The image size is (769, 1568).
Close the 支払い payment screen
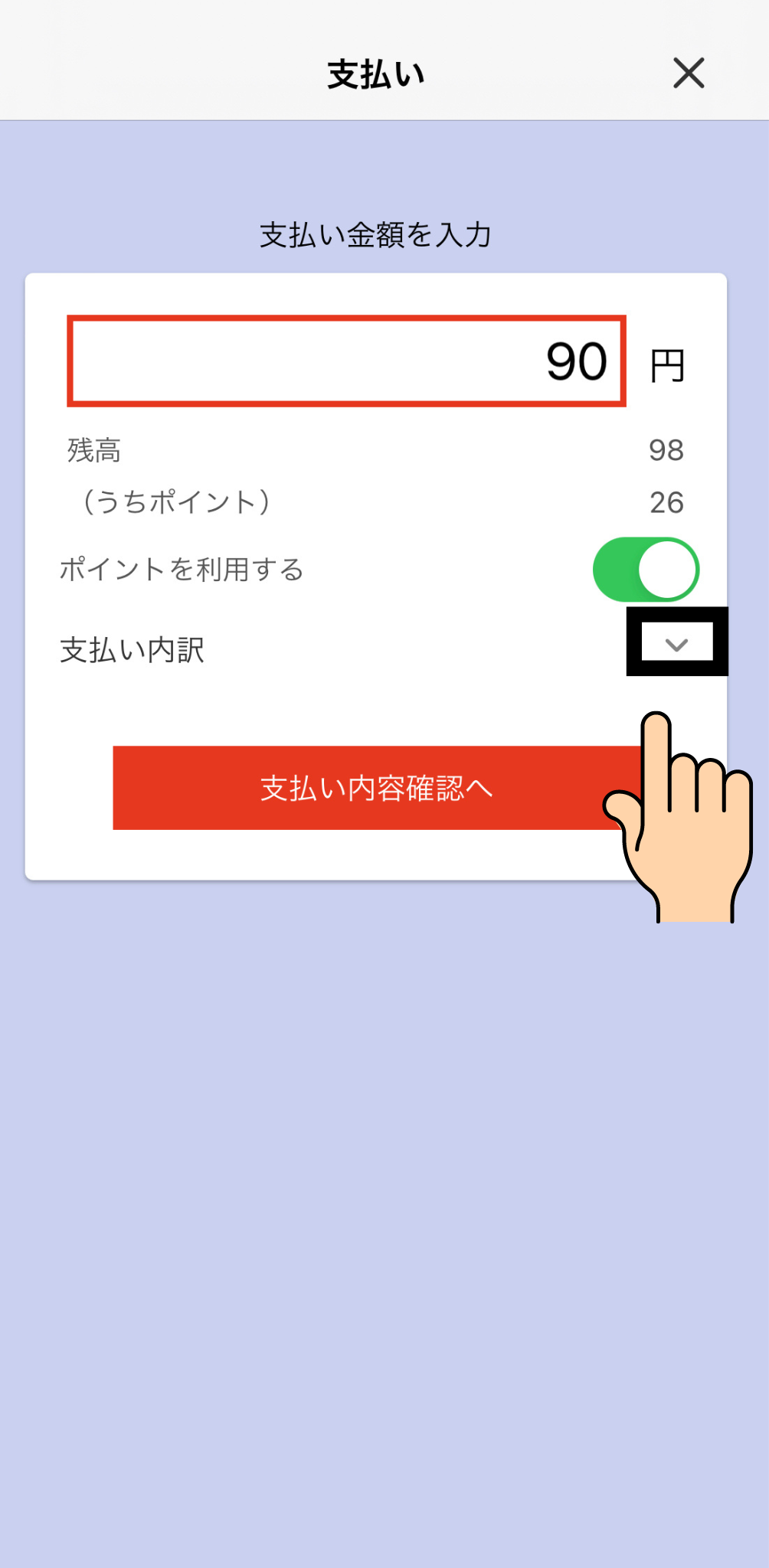coord(689,73)
